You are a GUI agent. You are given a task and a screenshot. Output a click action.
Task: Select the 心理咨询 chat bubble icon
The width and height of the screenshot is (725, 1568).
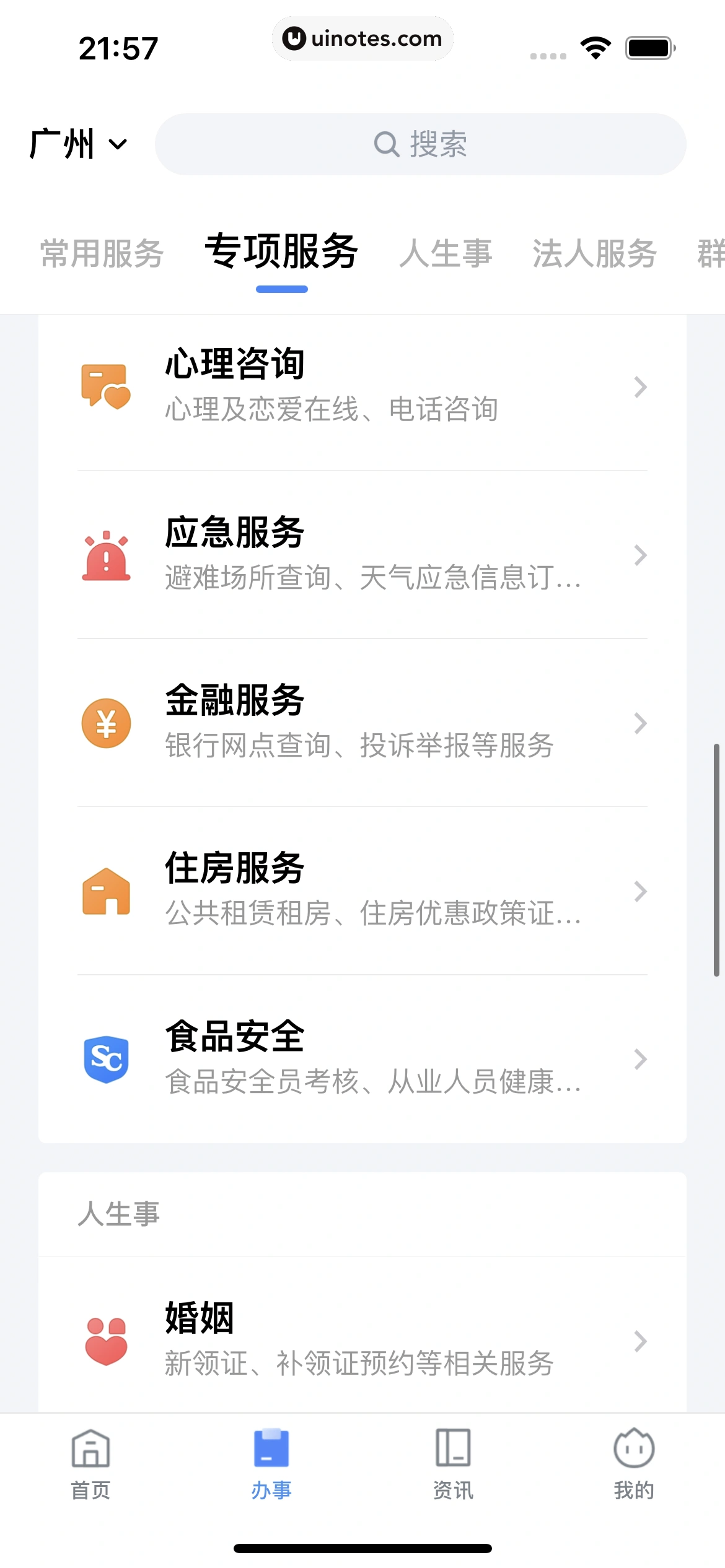tap(105, 387)
